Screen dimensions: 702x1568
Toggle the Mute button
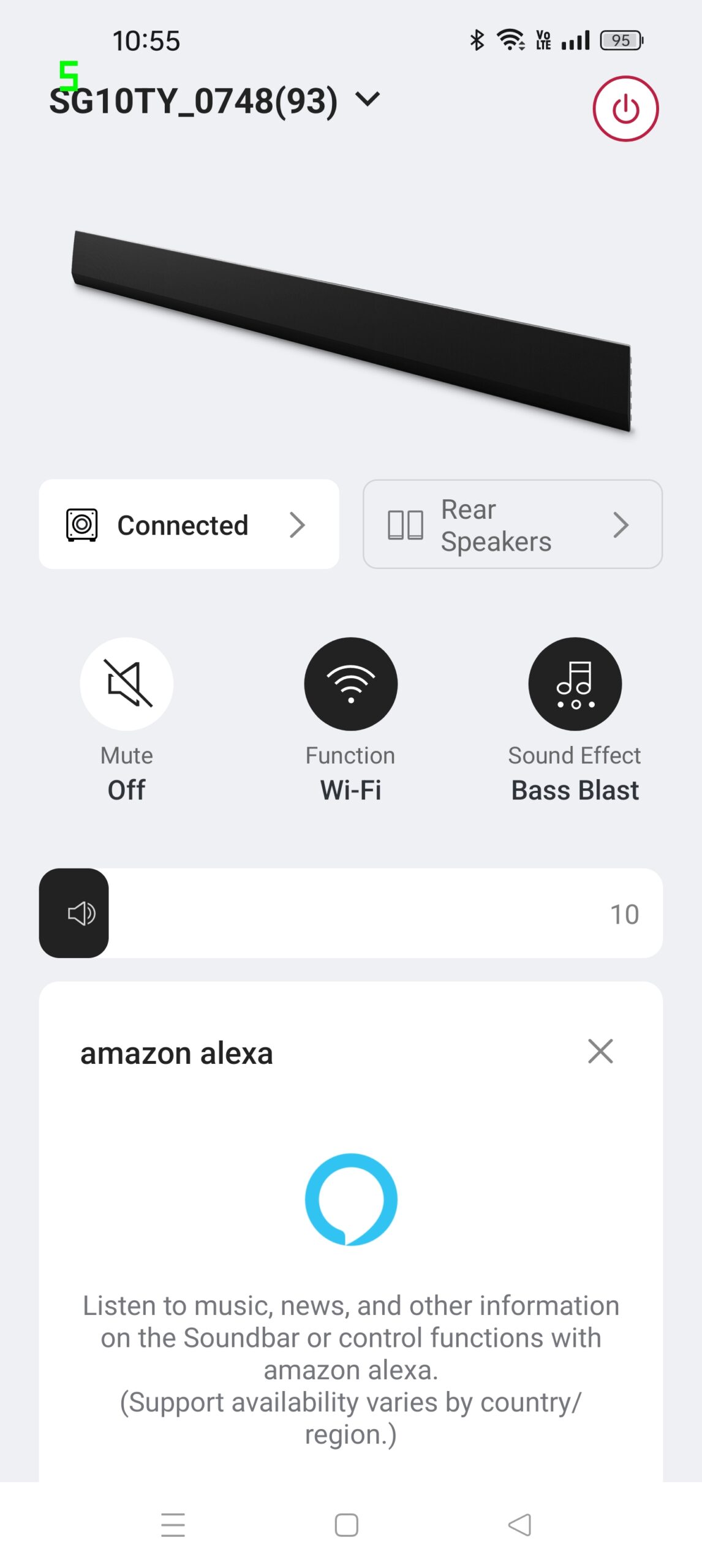click(x=127, y=684)
